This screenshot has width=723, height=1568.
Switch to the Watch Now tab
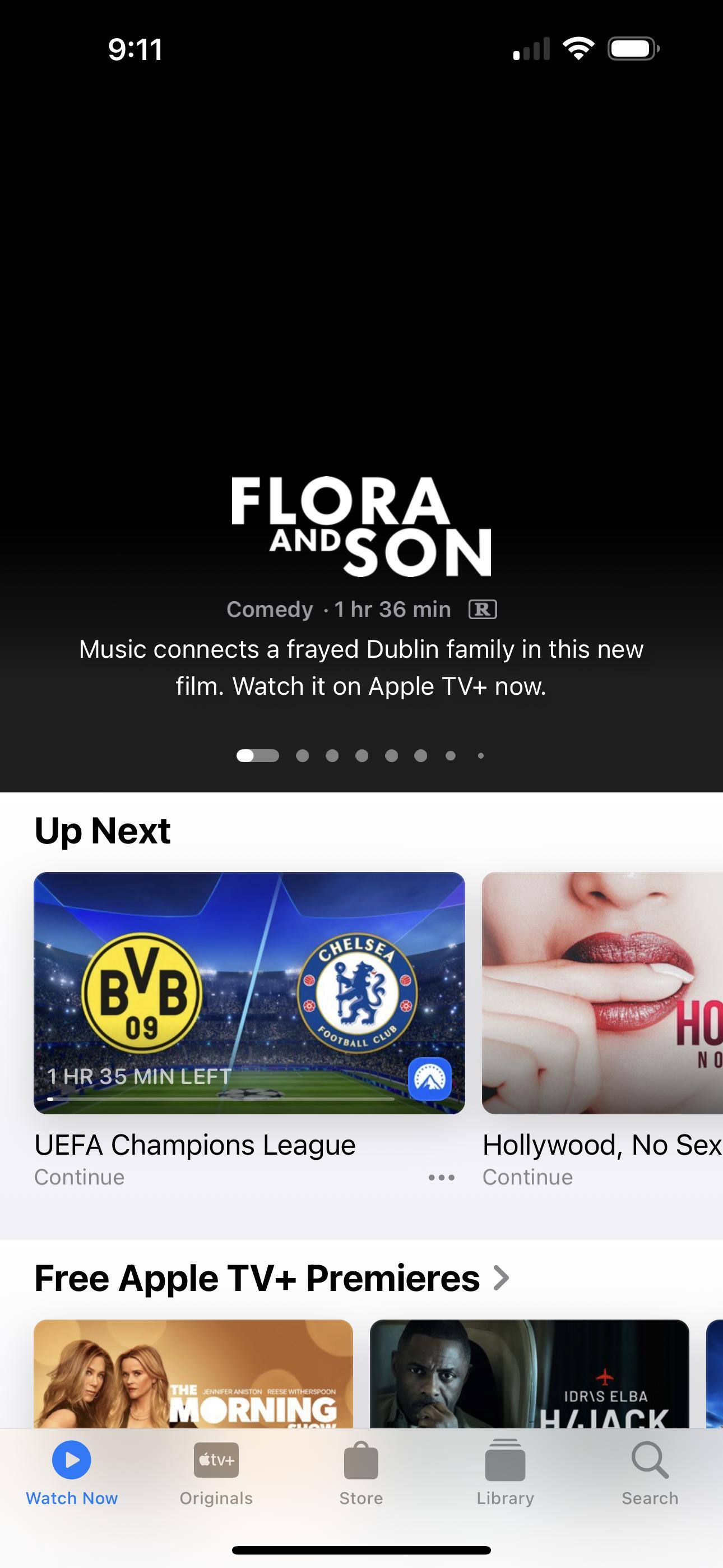[72, 1472]
